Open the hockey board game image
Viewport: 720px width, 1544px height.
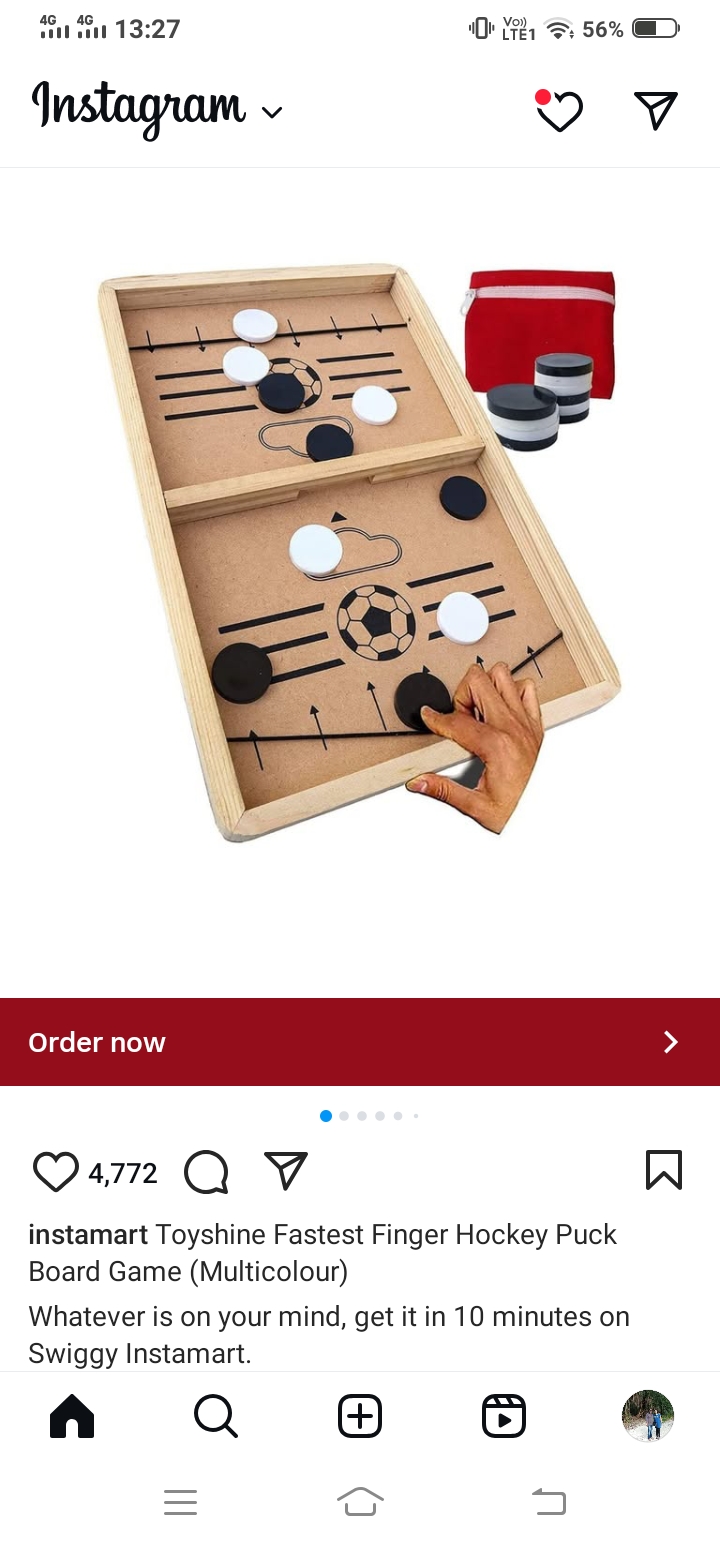(360, 560)
